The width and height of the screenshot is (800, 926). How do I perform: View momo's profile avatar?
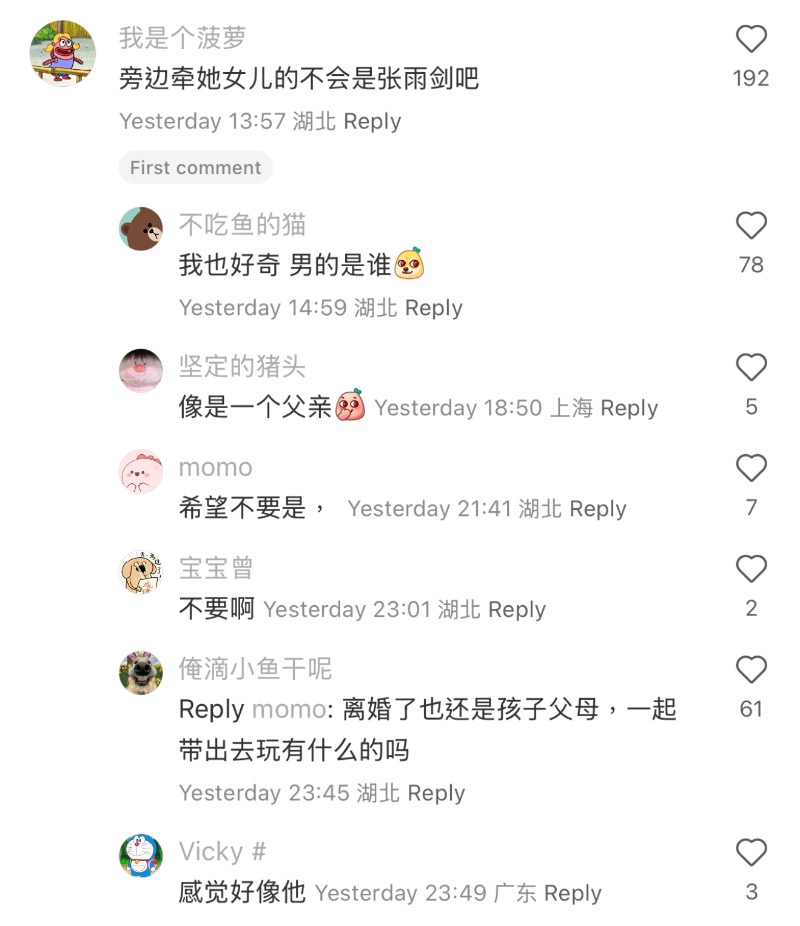[141, 471]
